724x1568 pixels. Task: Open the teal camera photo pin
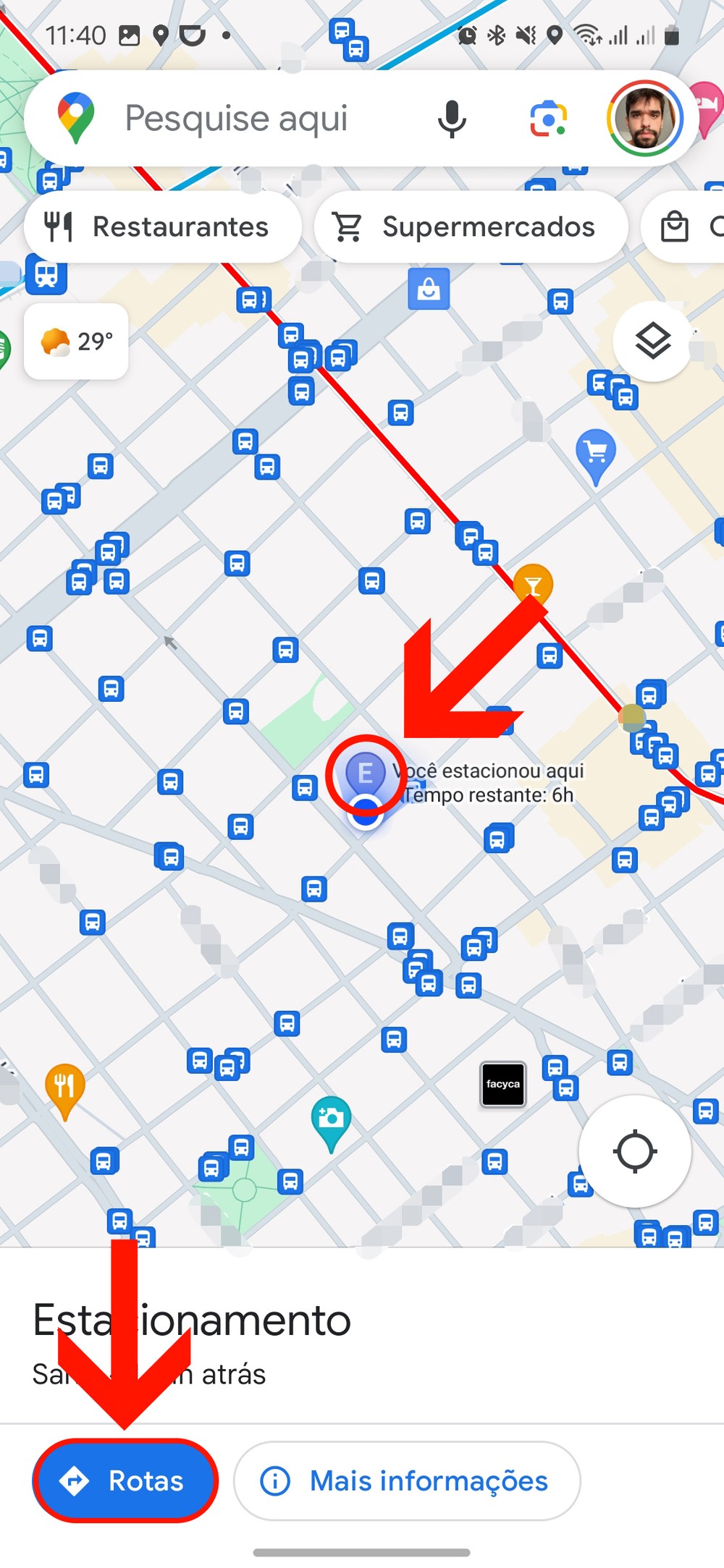pos(331,1119)
